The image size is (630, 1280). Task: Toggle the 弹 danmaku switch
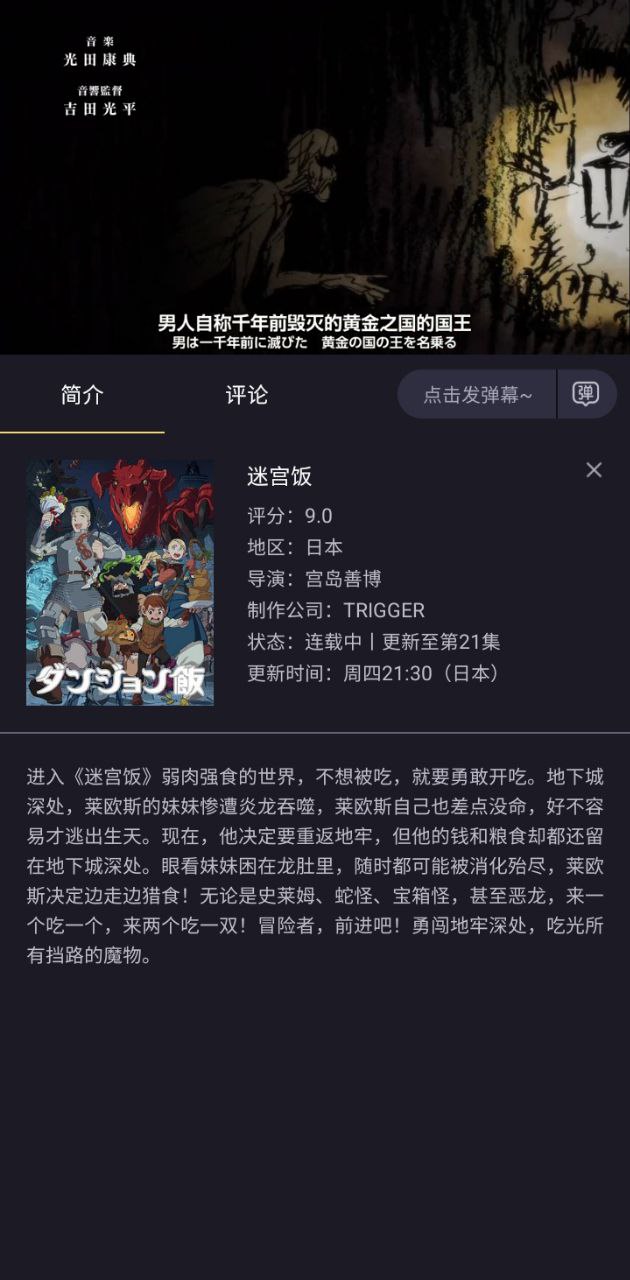coord(586,394)
